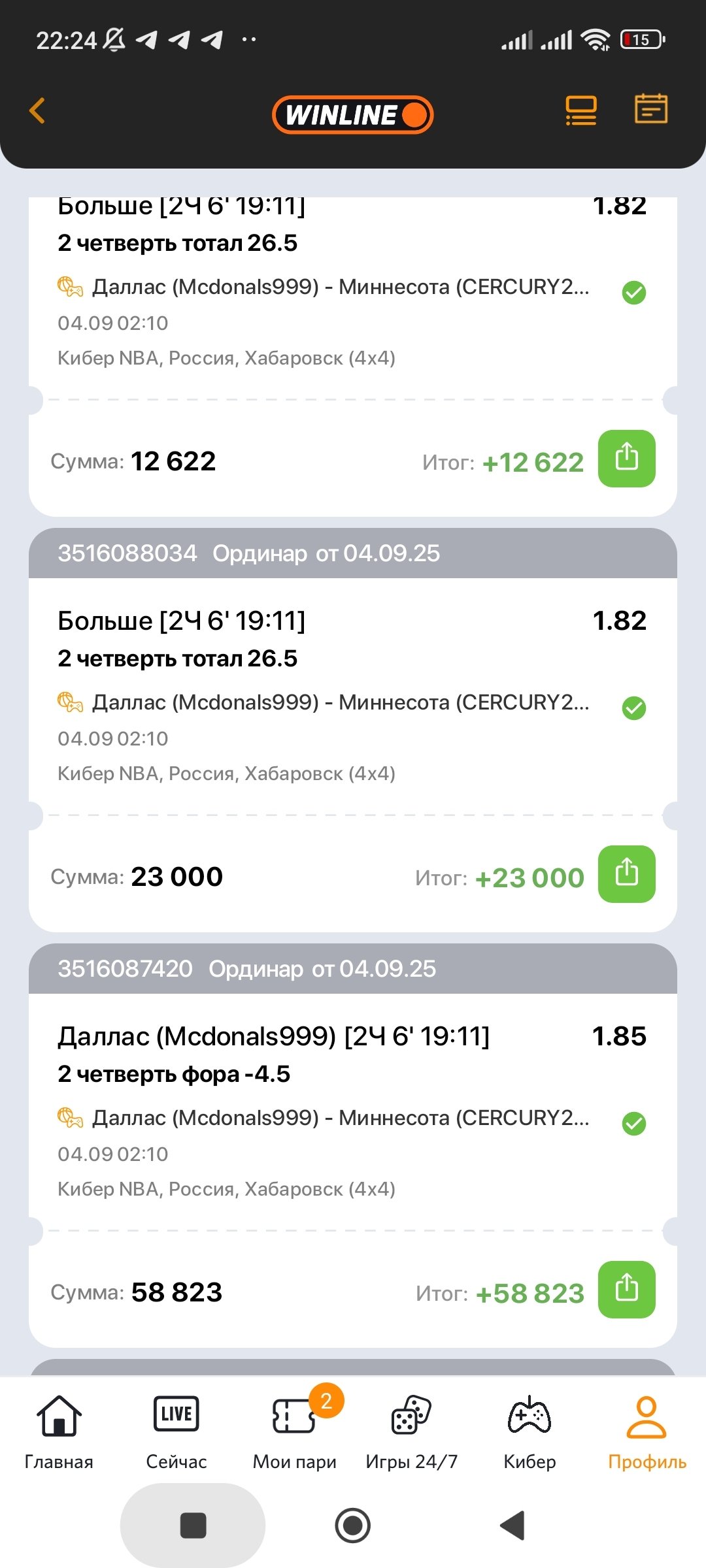Open the calendar filter icon
This screenshot has width=706, height=1568.
click(x=650, y=109)
